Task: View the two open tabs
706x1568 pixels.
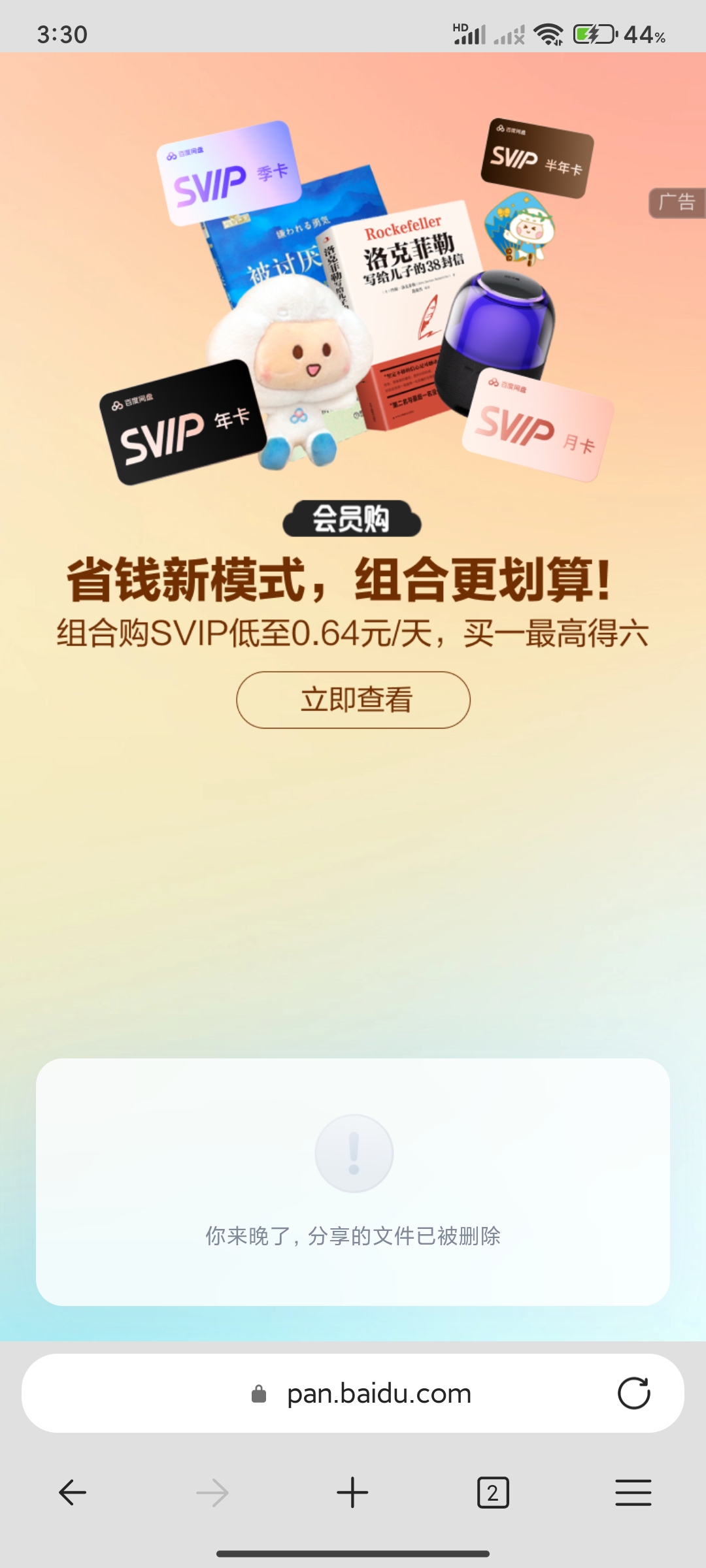Action: click(x=493, y=1493)
